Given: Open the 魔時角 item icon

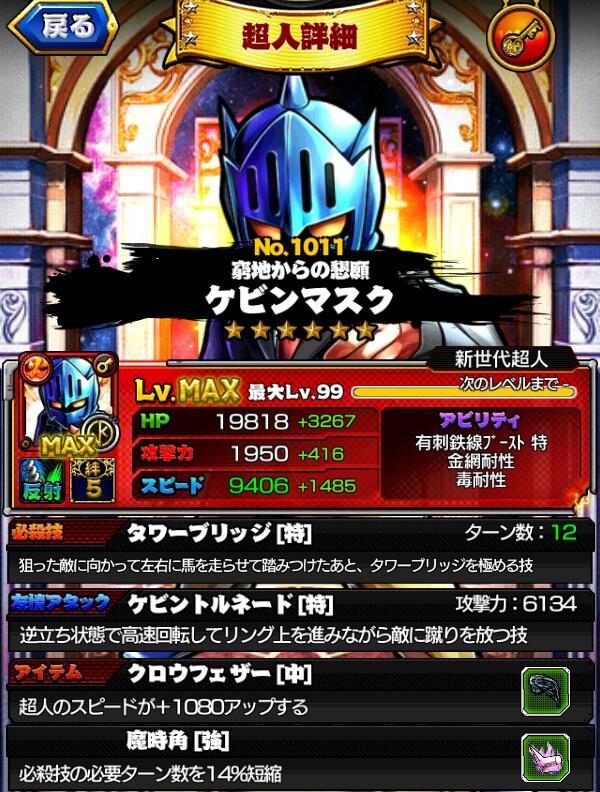Looking at the screenshot, I should click(x=545, y=757).
